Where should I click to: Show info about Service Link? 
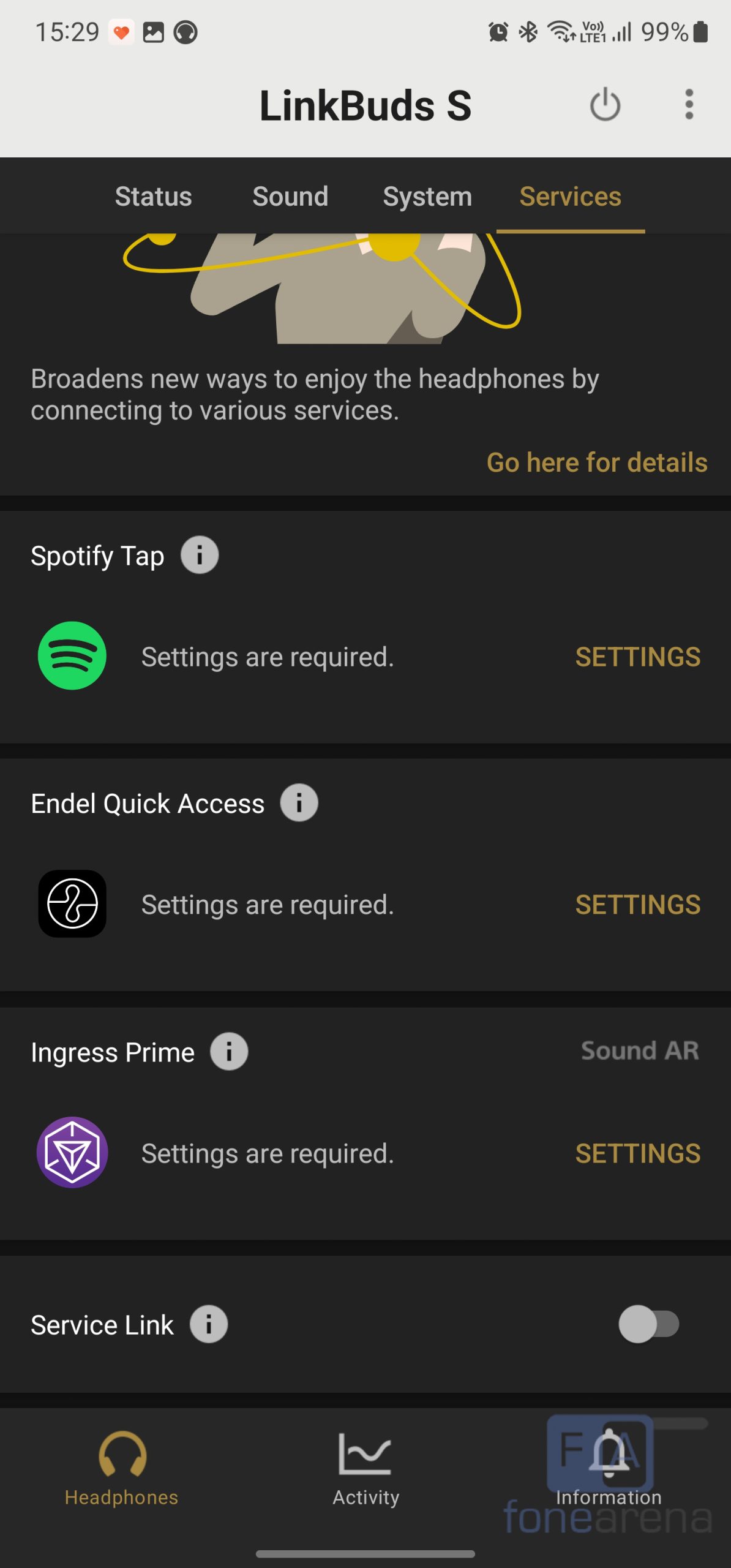click(x=209, y=1324)
